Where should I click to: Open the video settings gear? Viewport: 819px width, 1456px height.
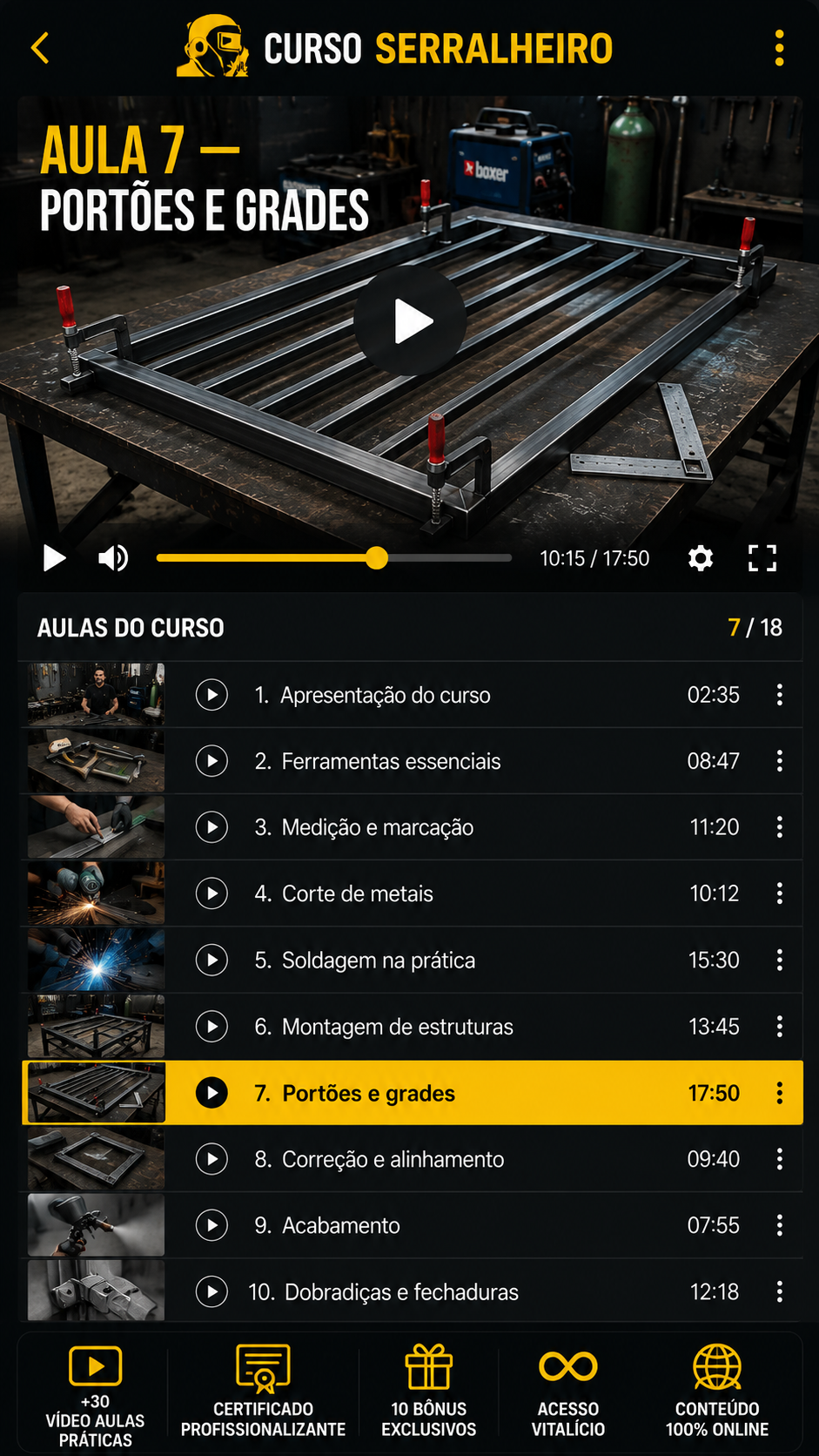(x=701, y=558)
